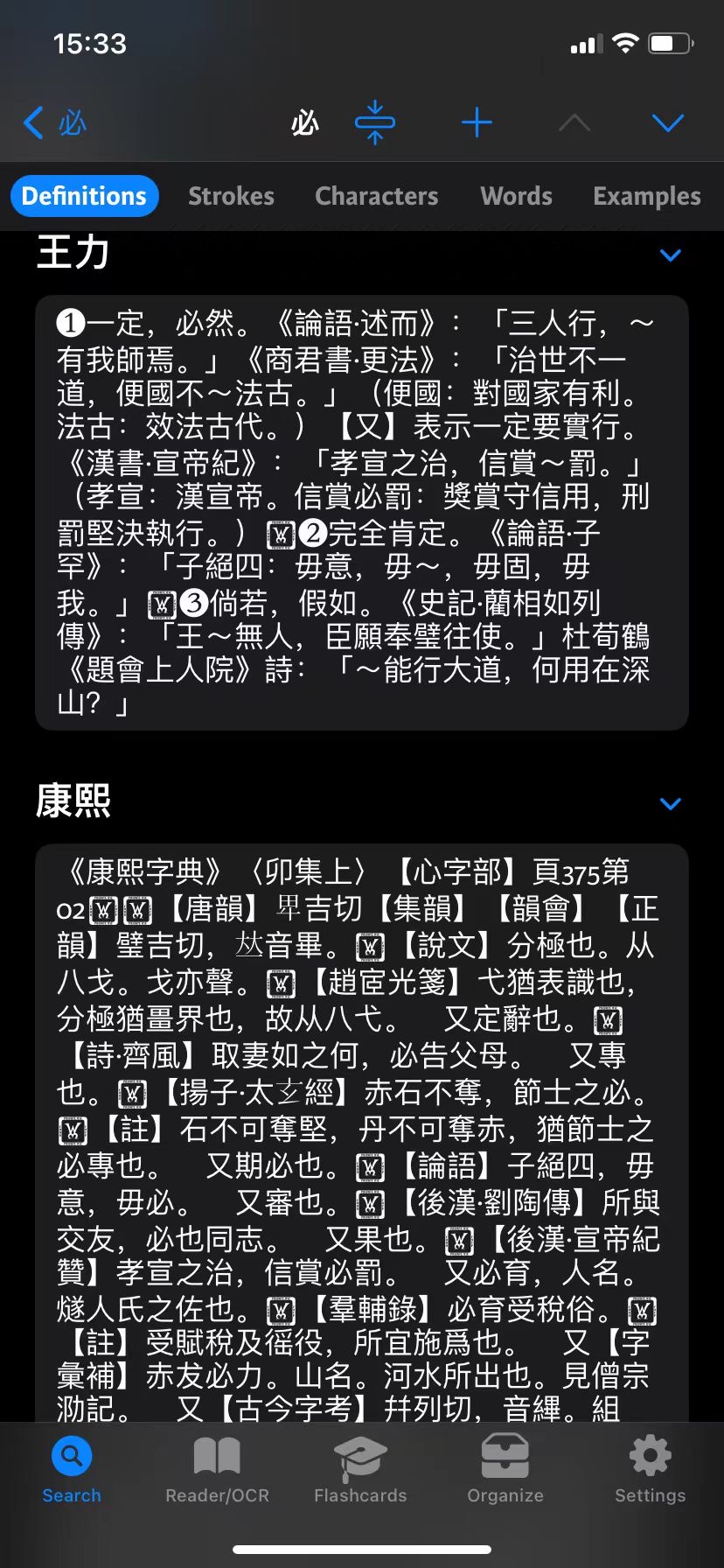Collapse the 王力 dictionary section

(x=670, y=255)
